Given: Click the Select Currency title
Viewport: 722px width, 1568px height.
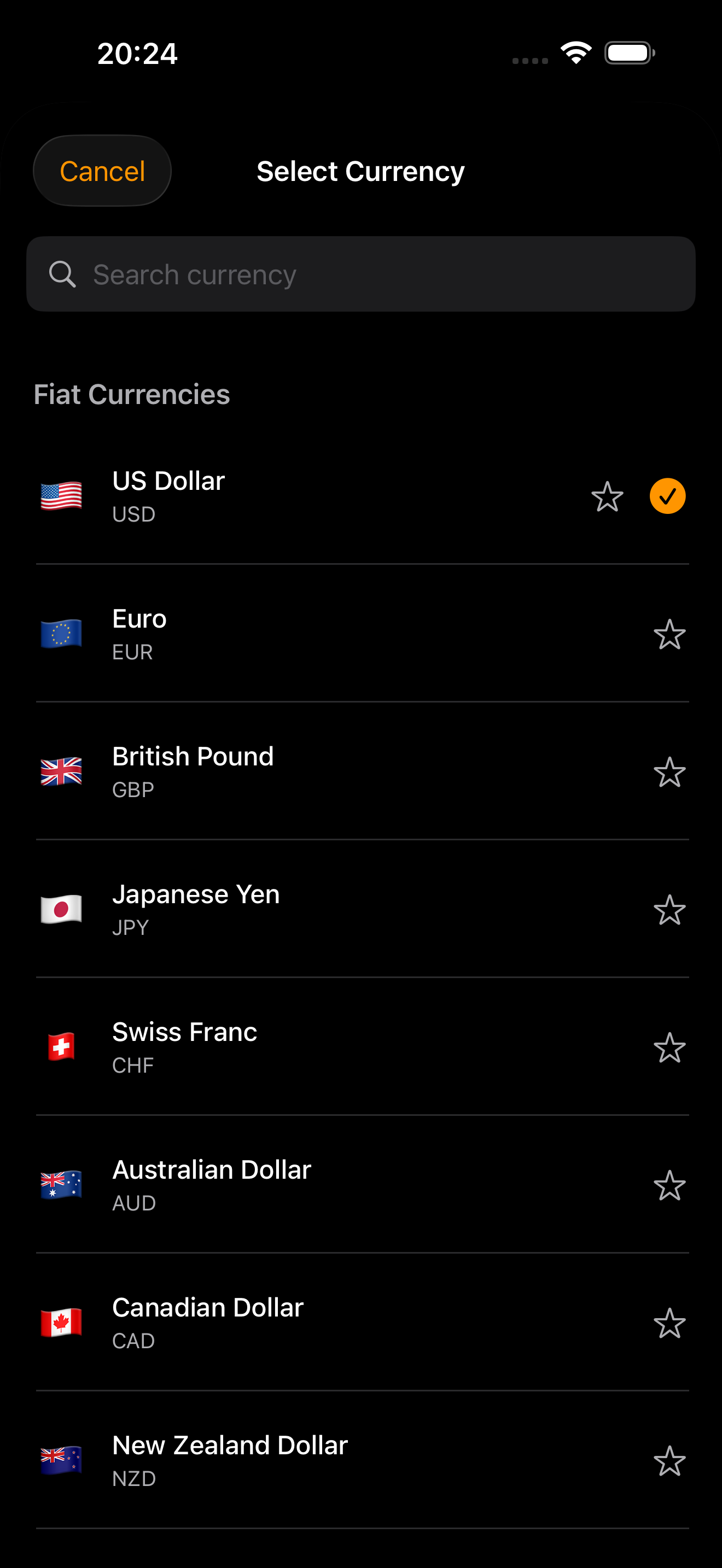Looking at the screenshot, I should (x=360, y=171).
